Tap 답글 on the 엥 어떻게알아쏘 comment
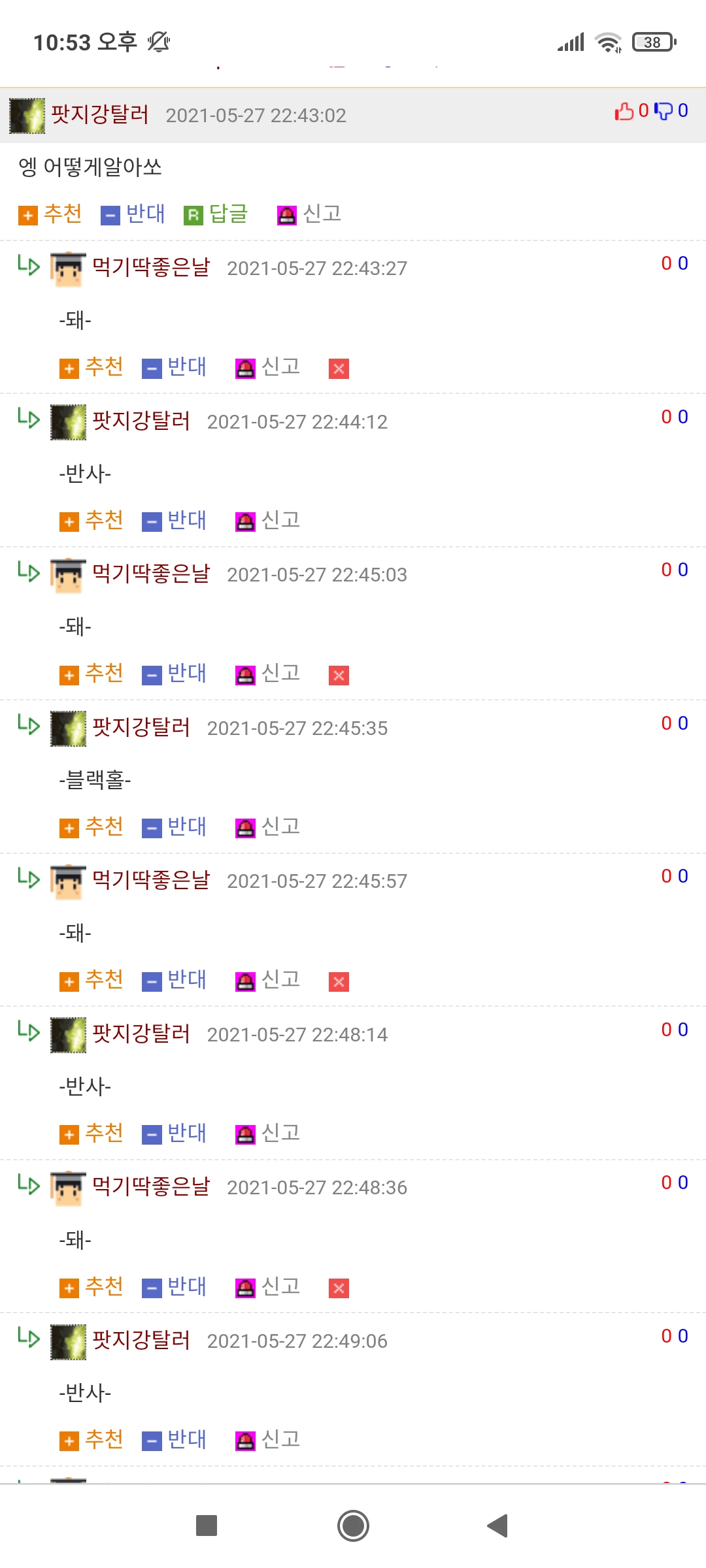706x1568 pixels. point(216,214)
